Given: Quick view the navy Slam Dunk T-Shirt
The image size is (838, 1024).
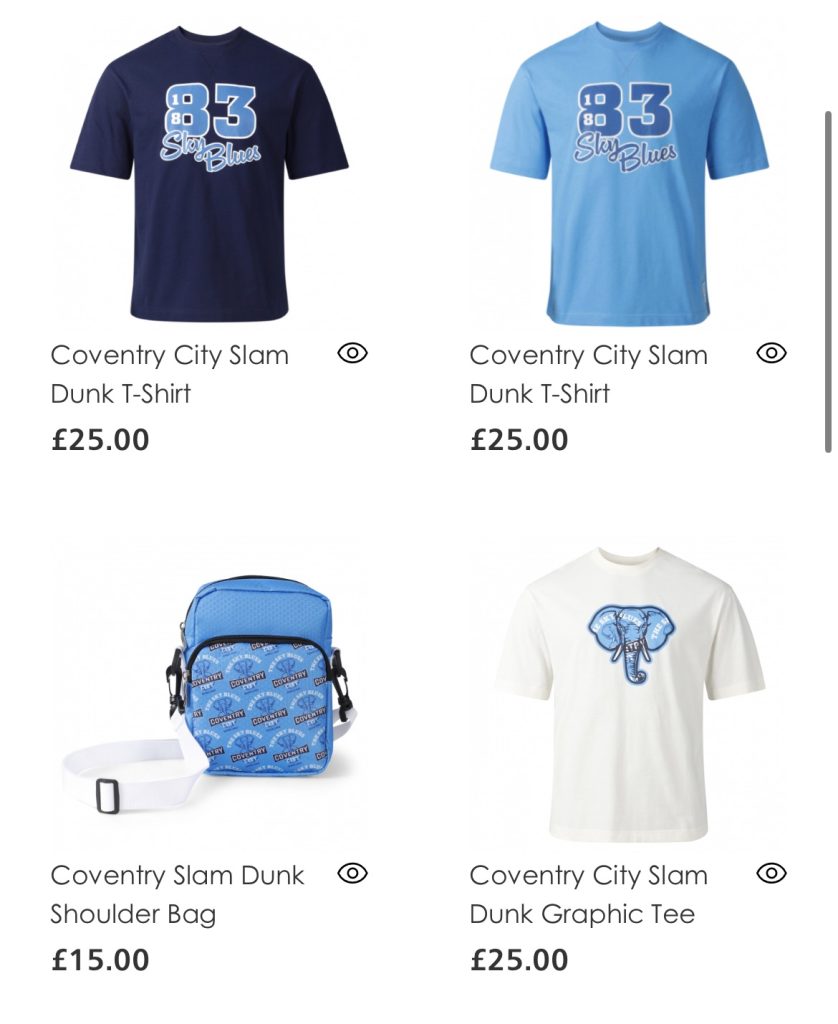Looking at the screenshot, I should 353,353.
